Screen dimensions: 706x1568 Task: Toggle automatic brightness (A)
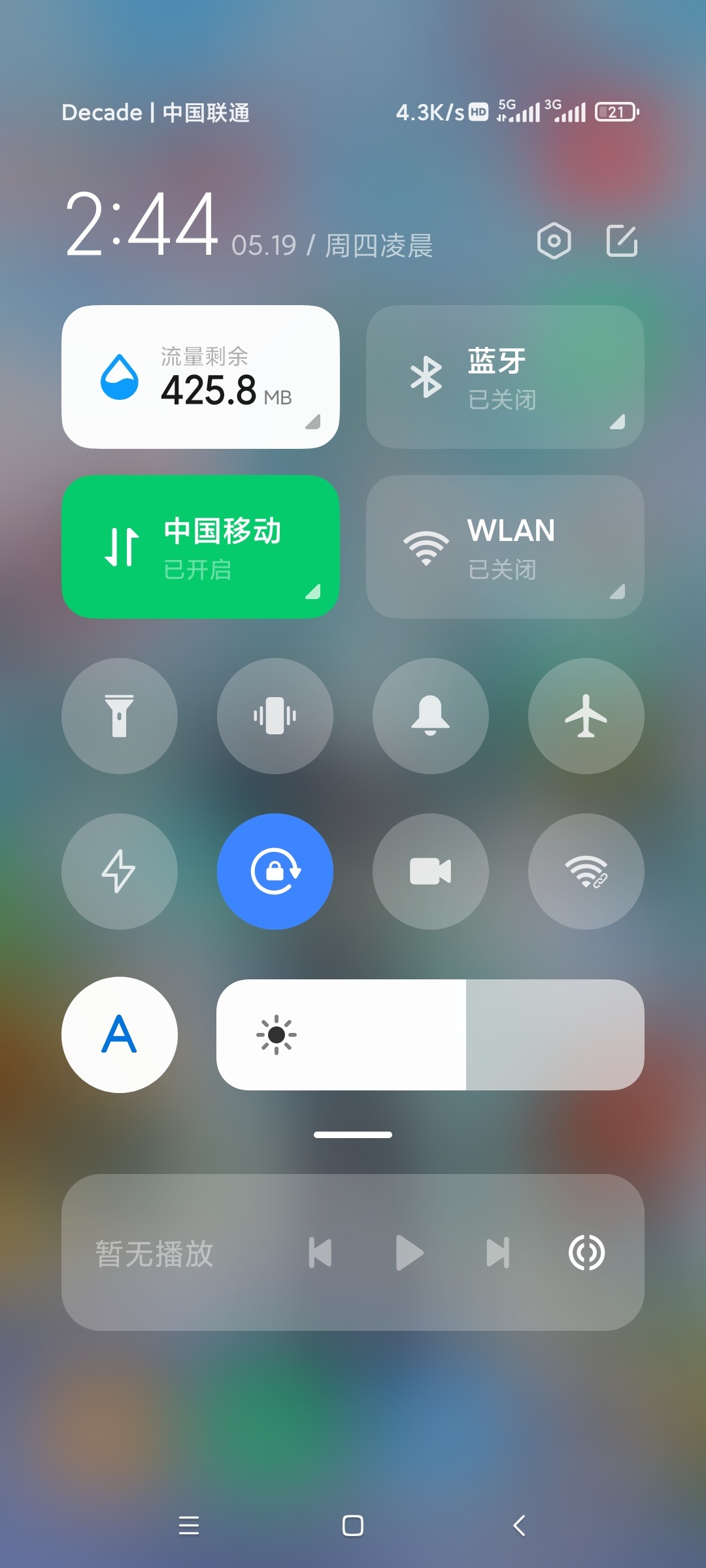tap(120, 1035)
